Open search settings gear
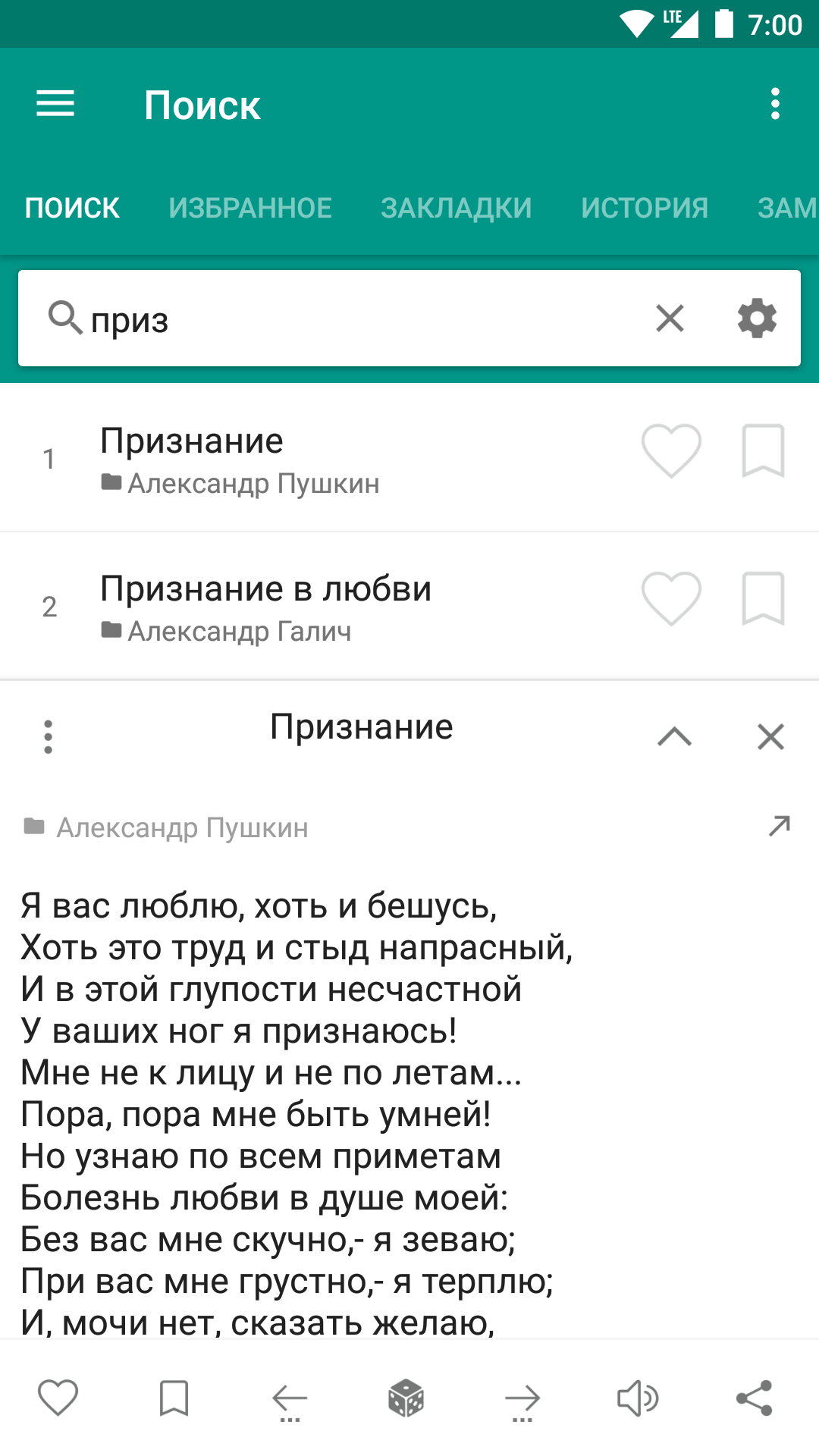Image resolution: width=819 pixels, height=1456 pixels. point(757,318)
